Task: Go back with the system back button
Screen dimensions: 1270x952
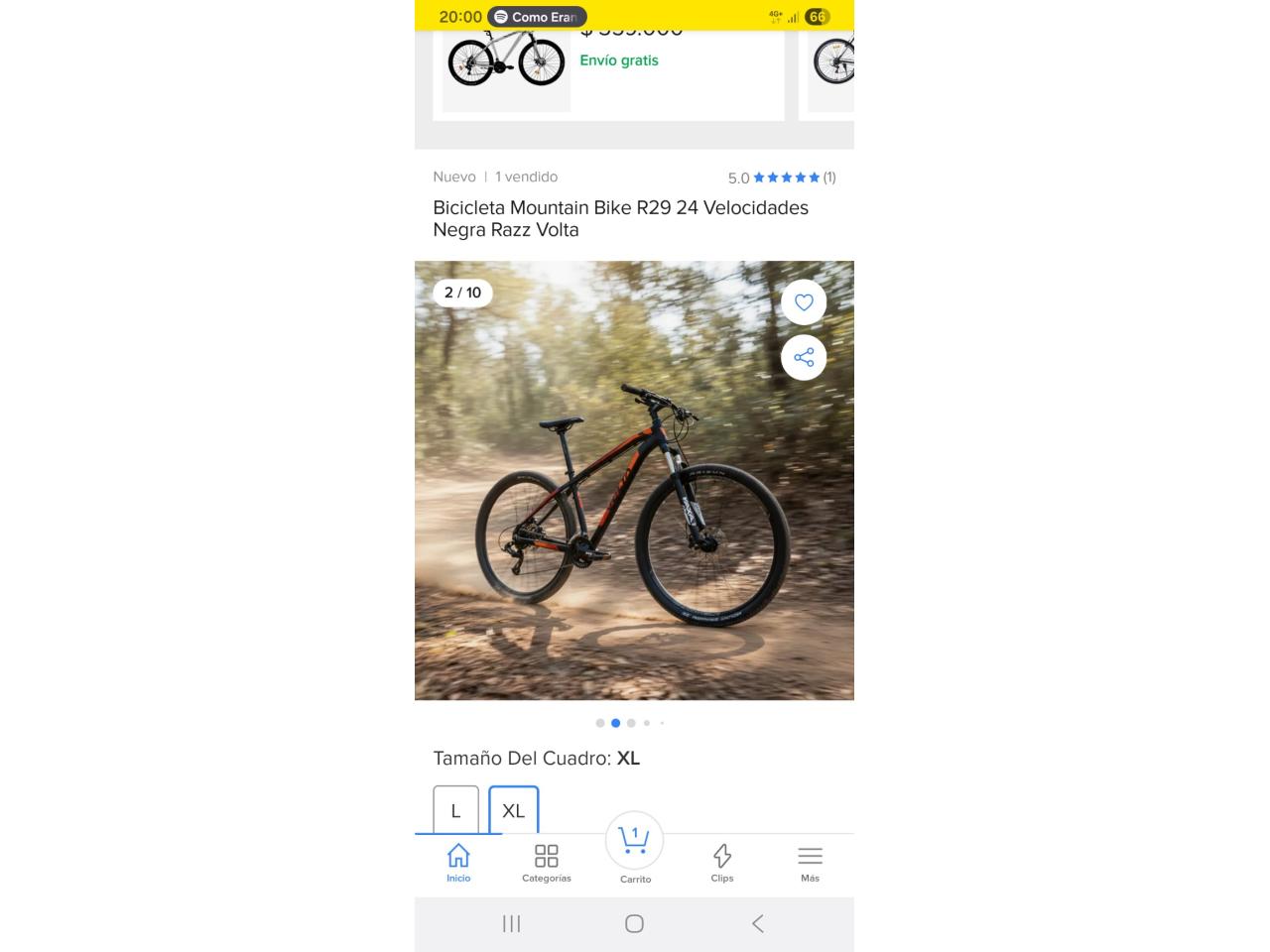Action: coord(758,924)
